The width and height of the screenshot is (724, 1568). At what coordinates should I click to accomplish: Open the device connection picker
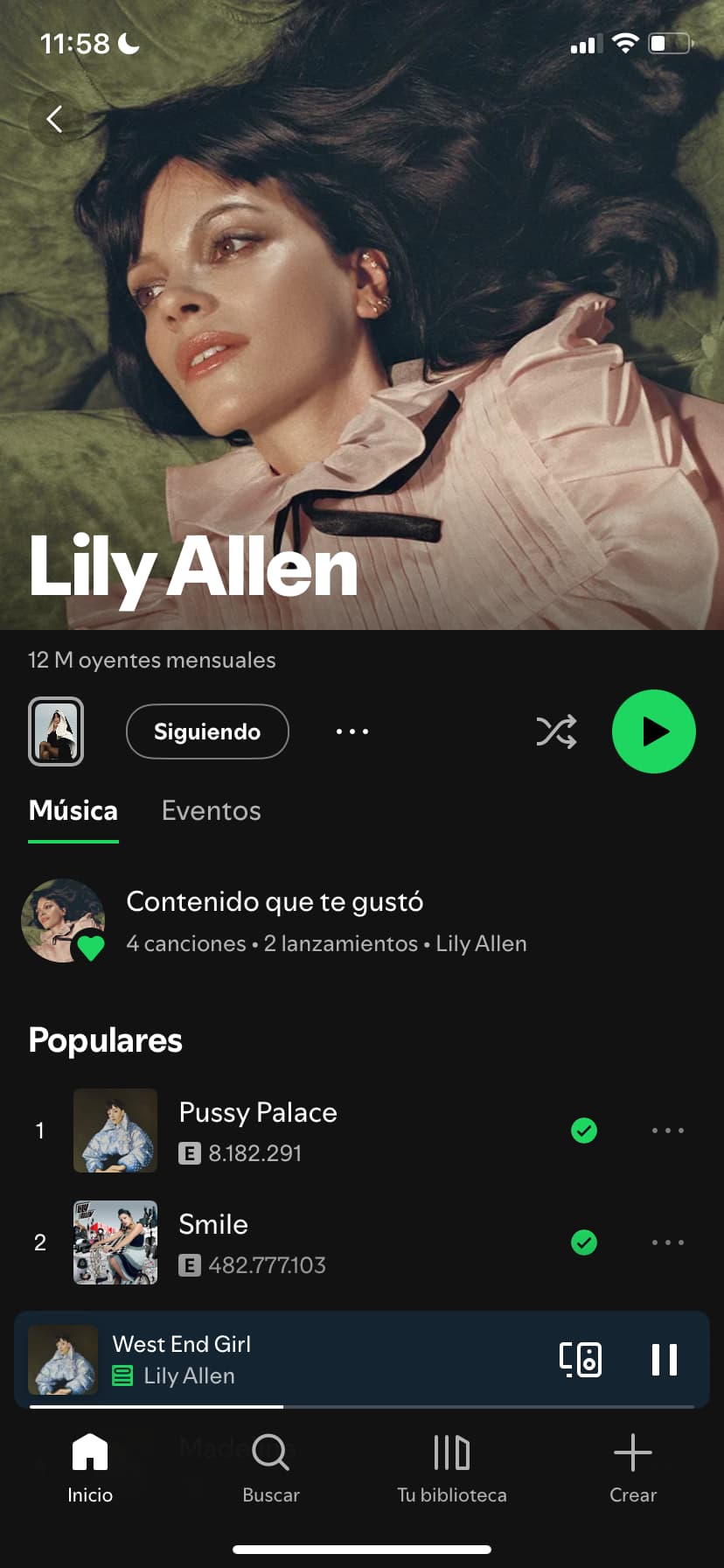click(x=581, y=1360)
